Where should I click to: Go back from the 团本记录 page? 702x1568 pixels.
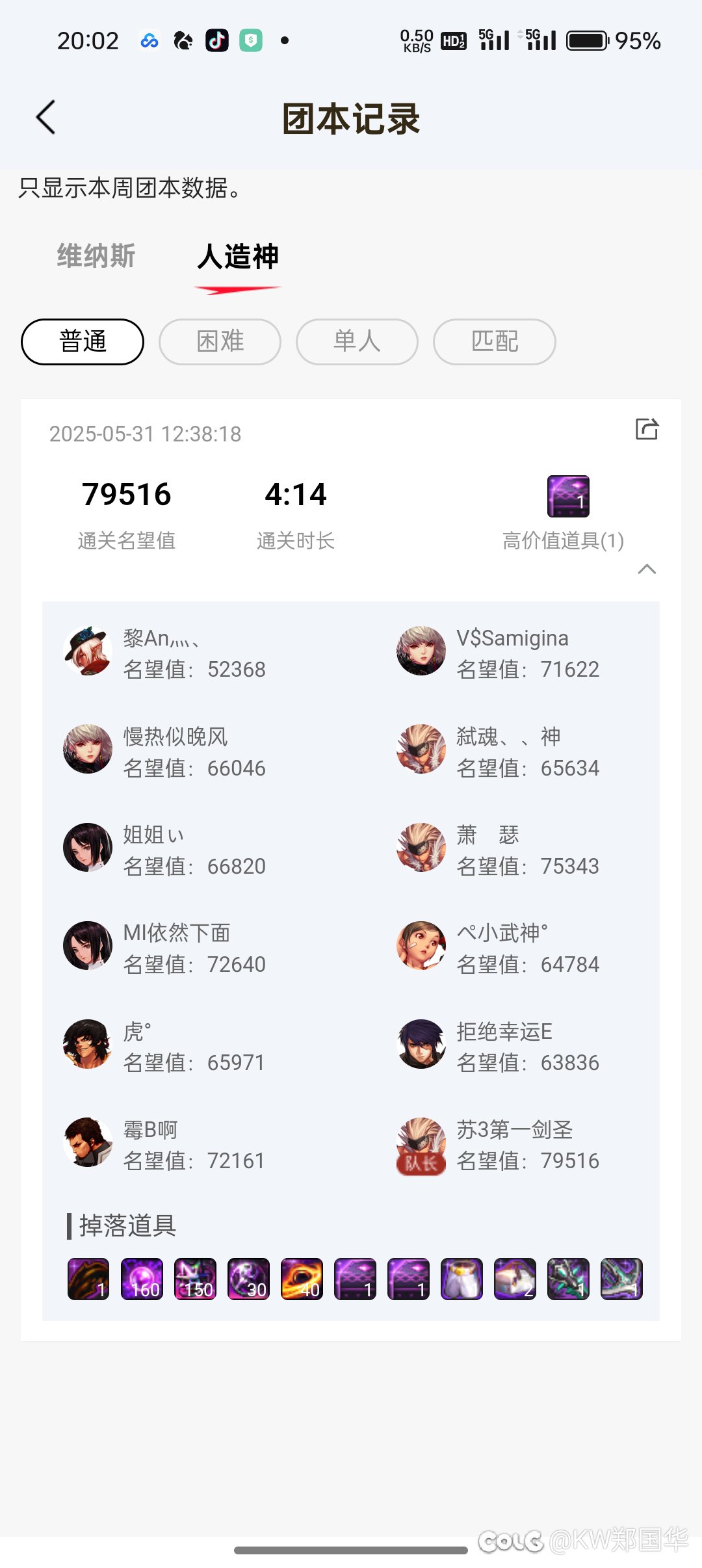tap(45, 118)
